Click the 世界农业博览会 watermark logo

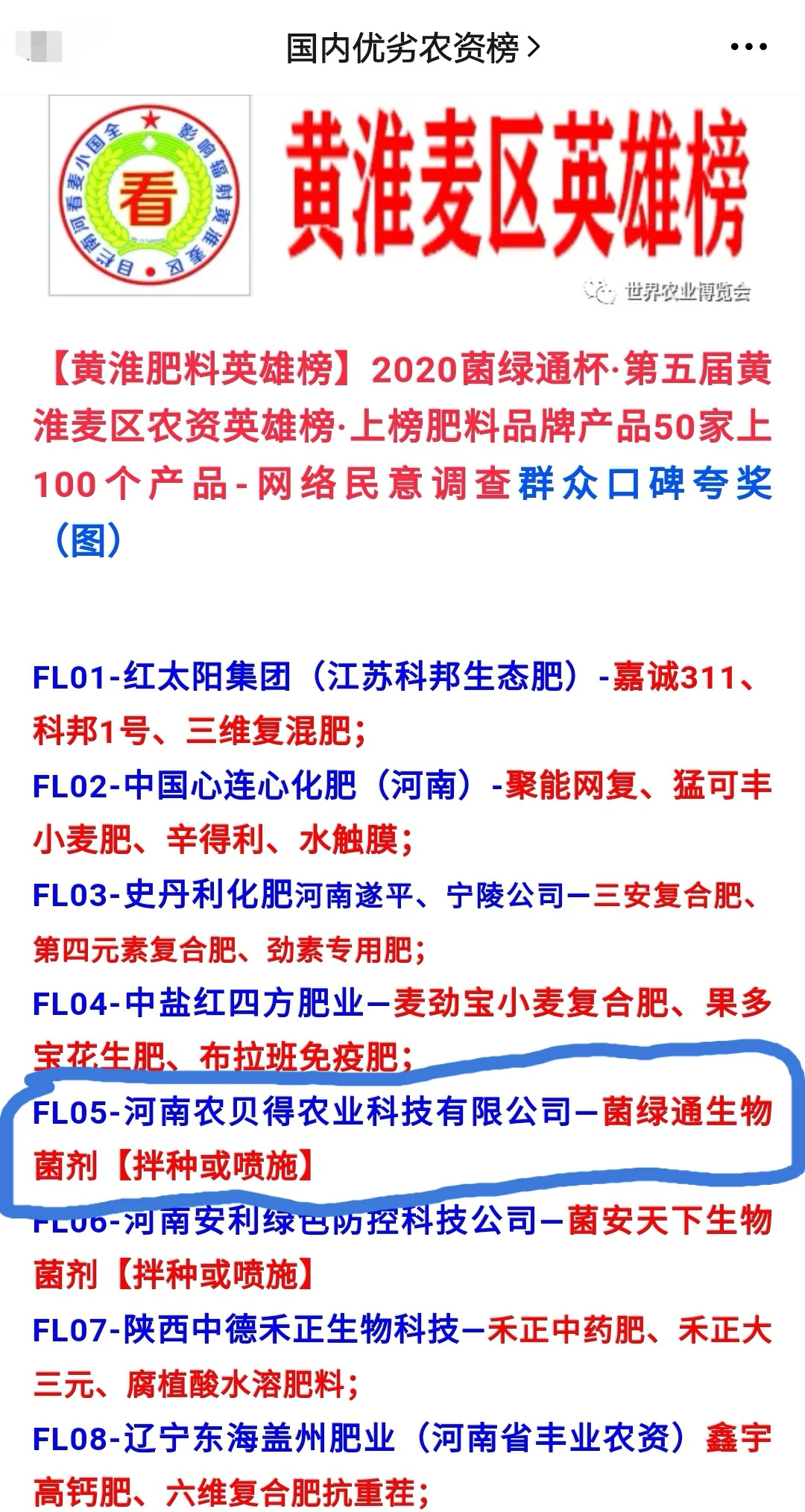[686, 292]
